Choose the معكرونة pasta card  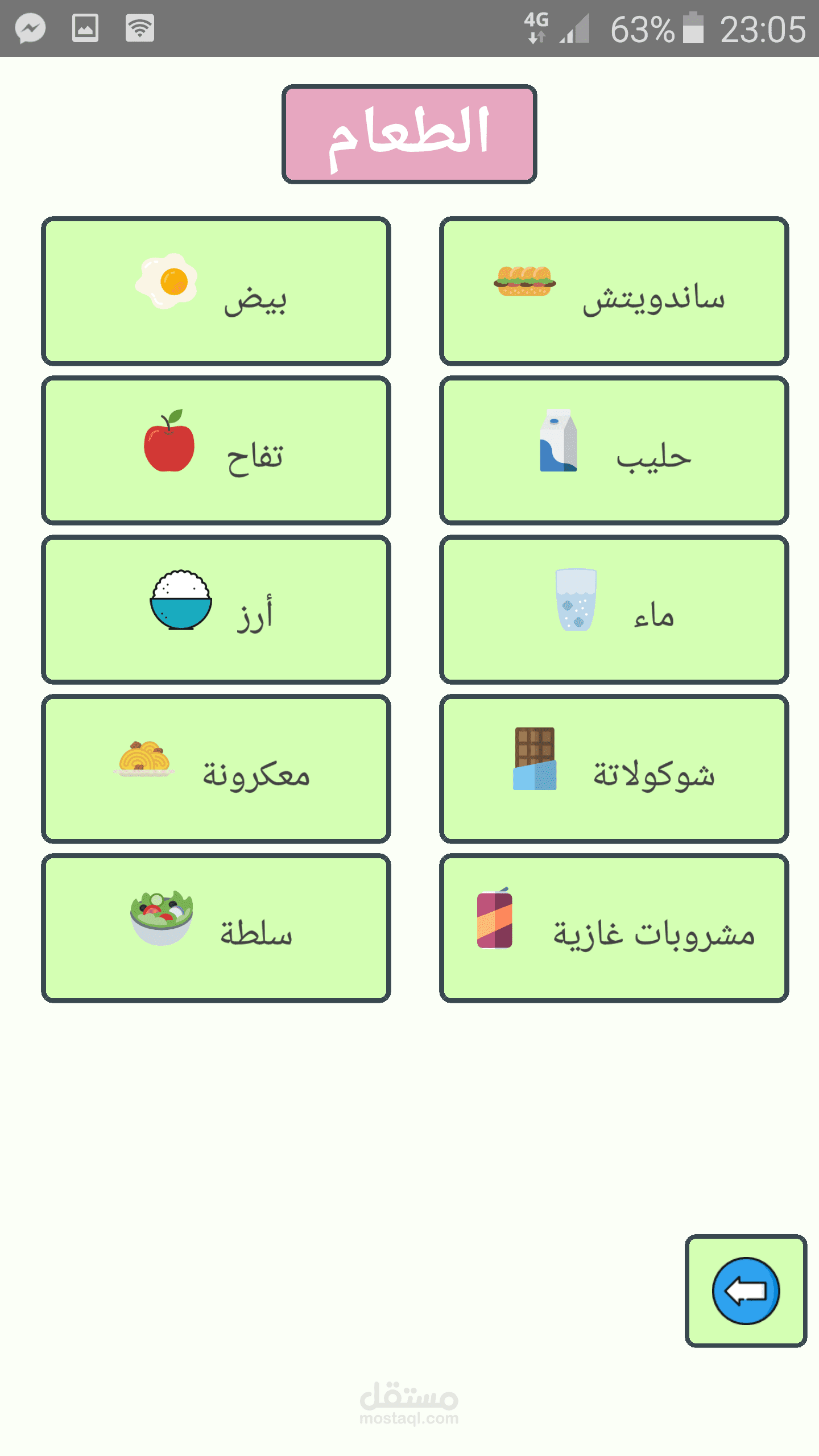(x=216, y=769)
